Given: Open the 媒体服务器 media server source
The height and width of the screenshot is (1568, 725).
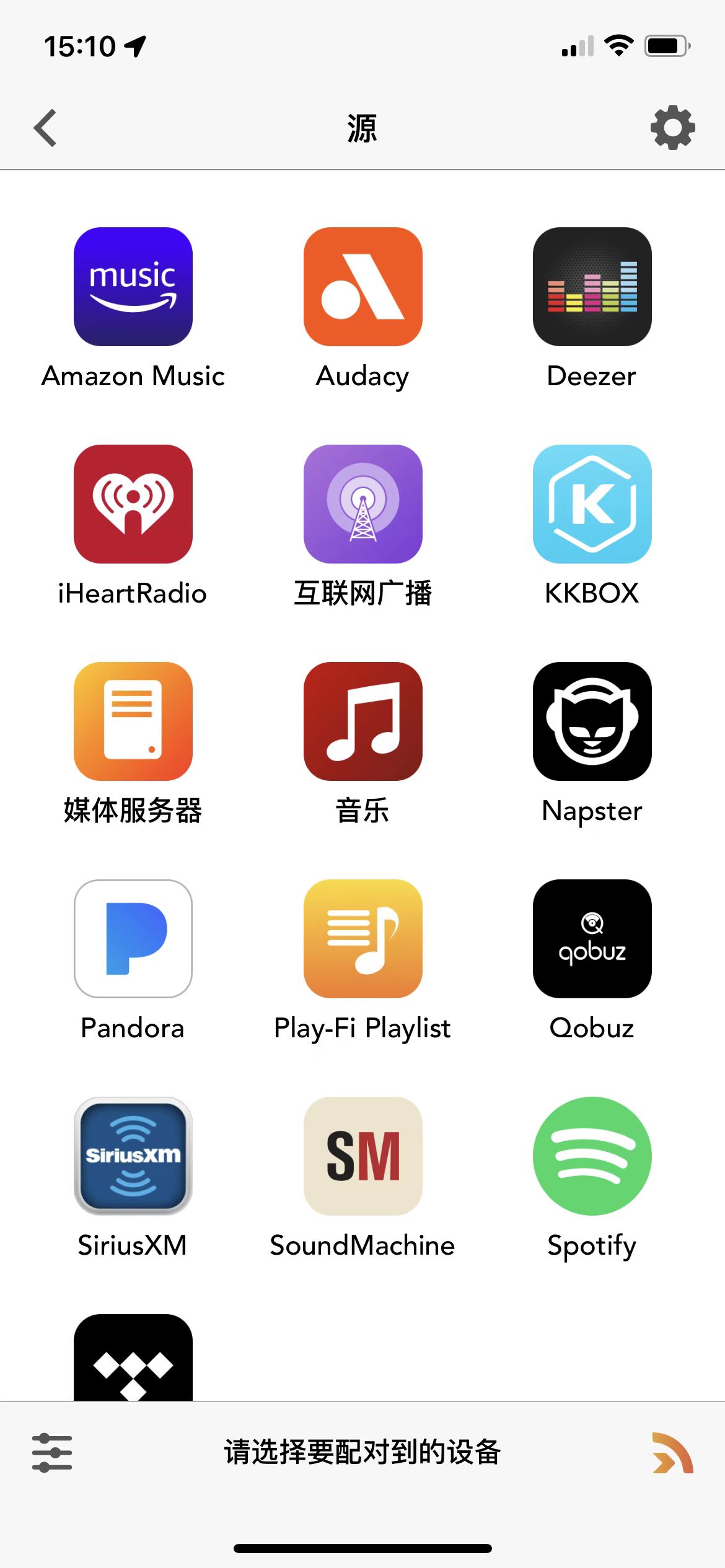Looking at the screenshot, I should (x=133, y=723).
